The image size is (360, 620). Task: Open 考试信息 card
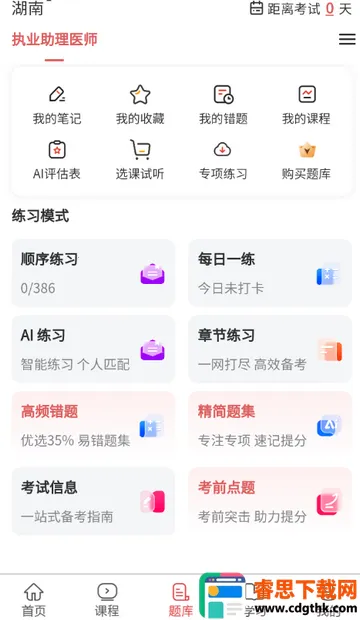(x=93, y=501)
